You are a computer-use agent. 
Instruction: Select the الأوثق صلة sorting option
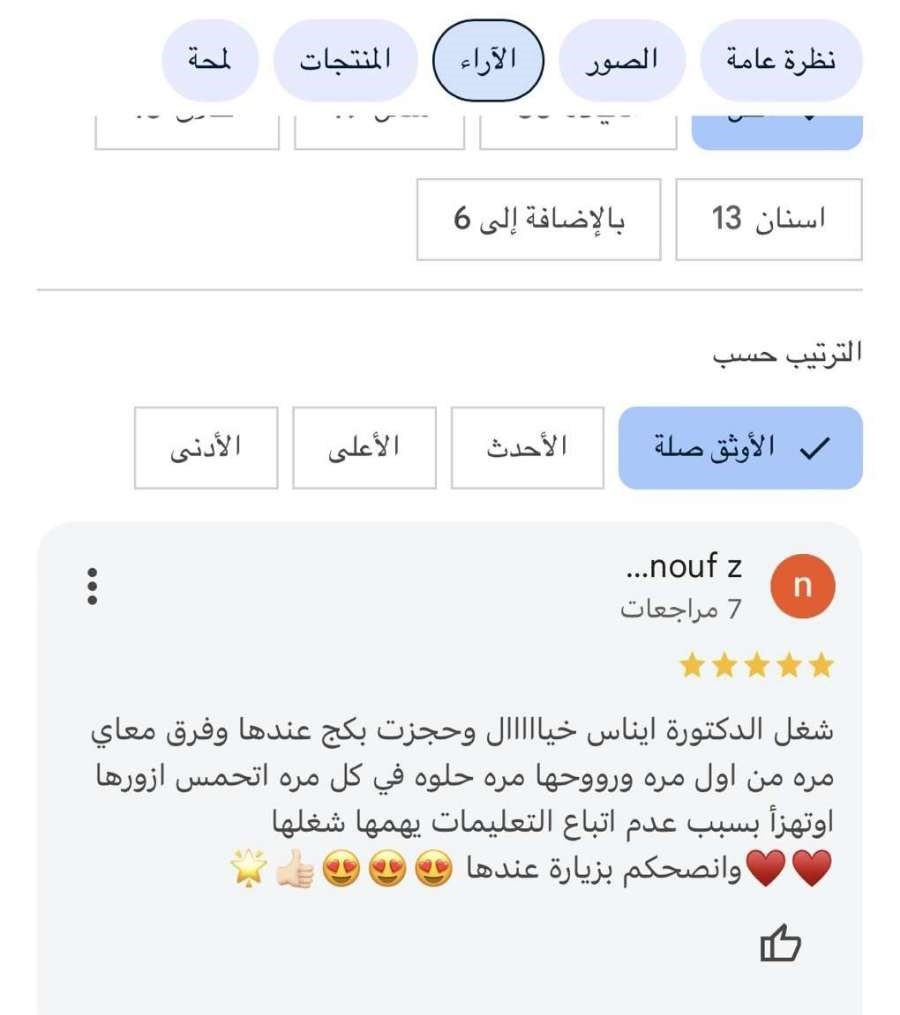(x=740, y=448)
